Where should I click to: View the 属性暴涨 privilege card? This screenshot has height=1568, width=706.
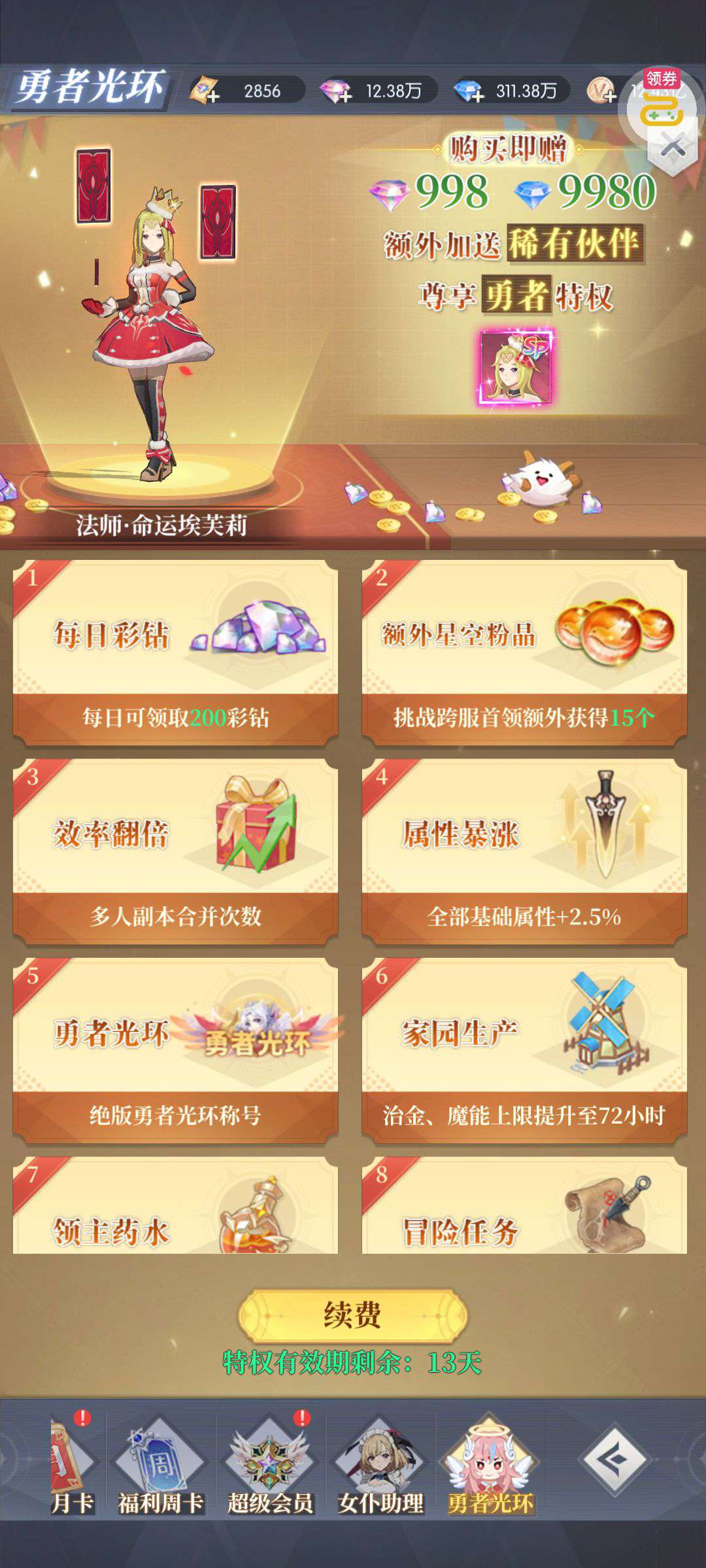click(524, 851)
